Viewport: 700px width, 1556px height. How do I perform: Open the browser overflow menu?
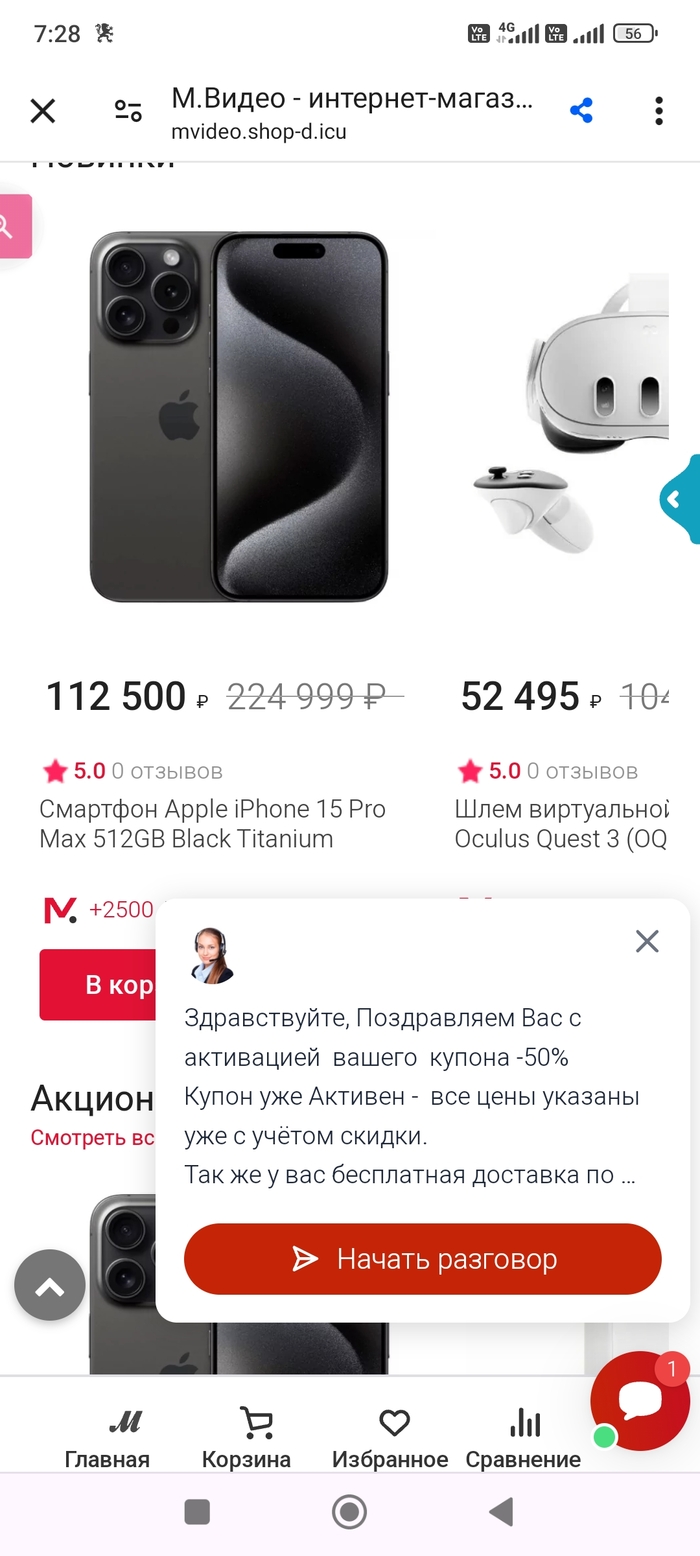coord(658,111)
